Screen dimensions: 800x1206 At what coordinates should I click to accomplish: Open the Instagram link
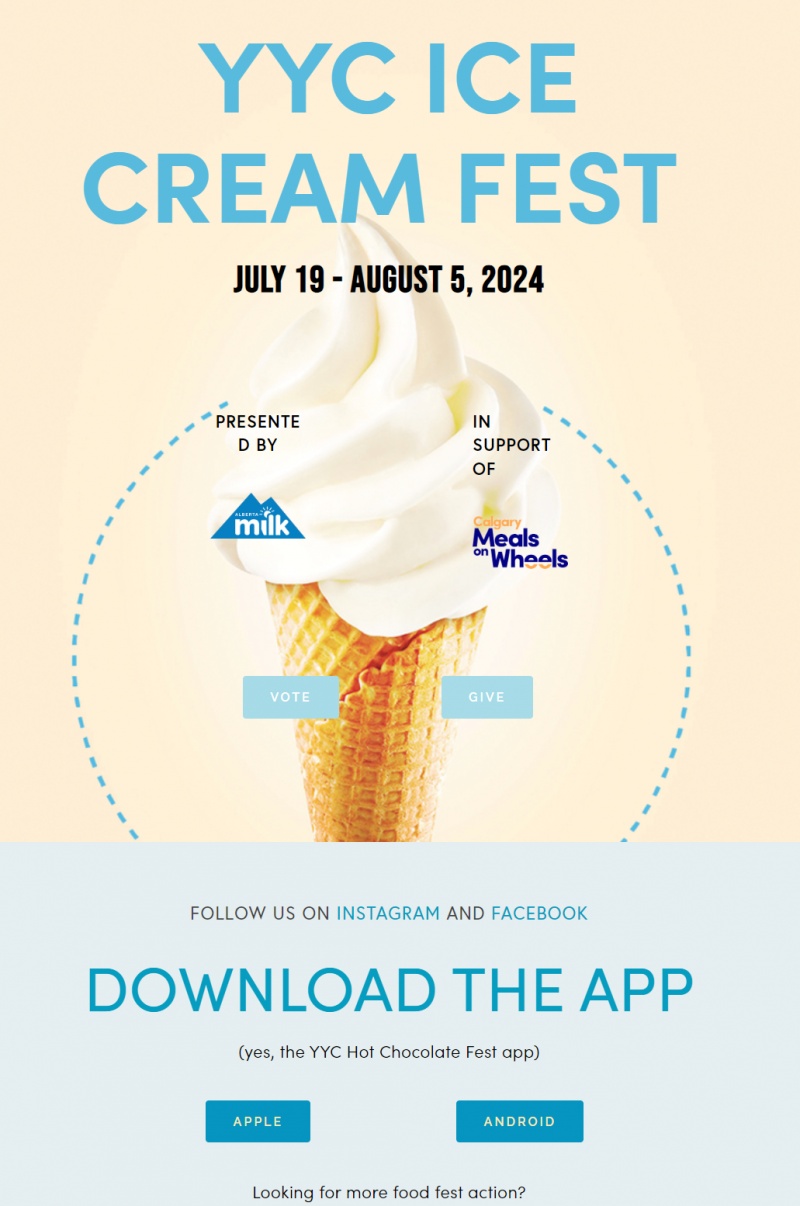pyautogui.click(x=388, y=913)
